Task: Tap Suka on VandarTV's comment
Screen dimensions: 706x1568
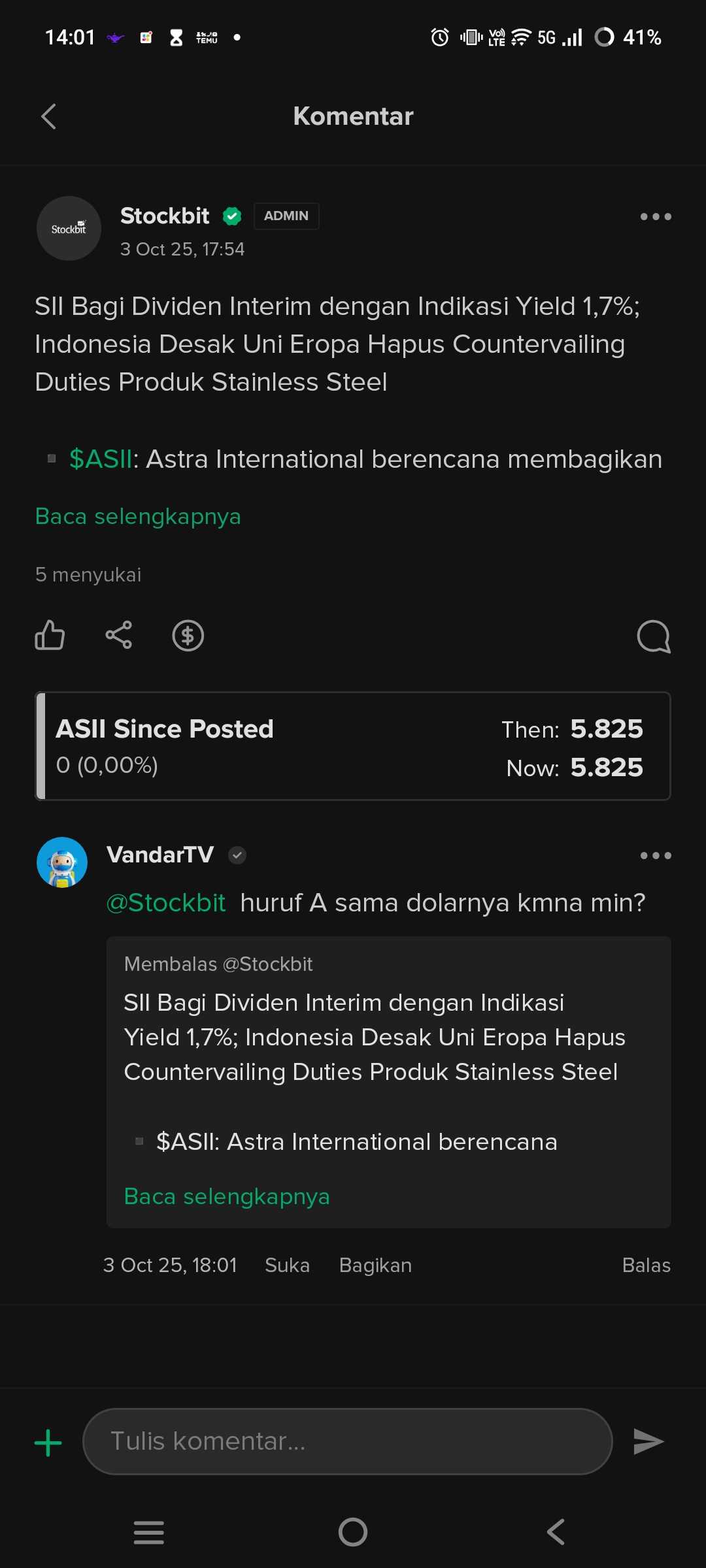Action: pos(287,1266)
